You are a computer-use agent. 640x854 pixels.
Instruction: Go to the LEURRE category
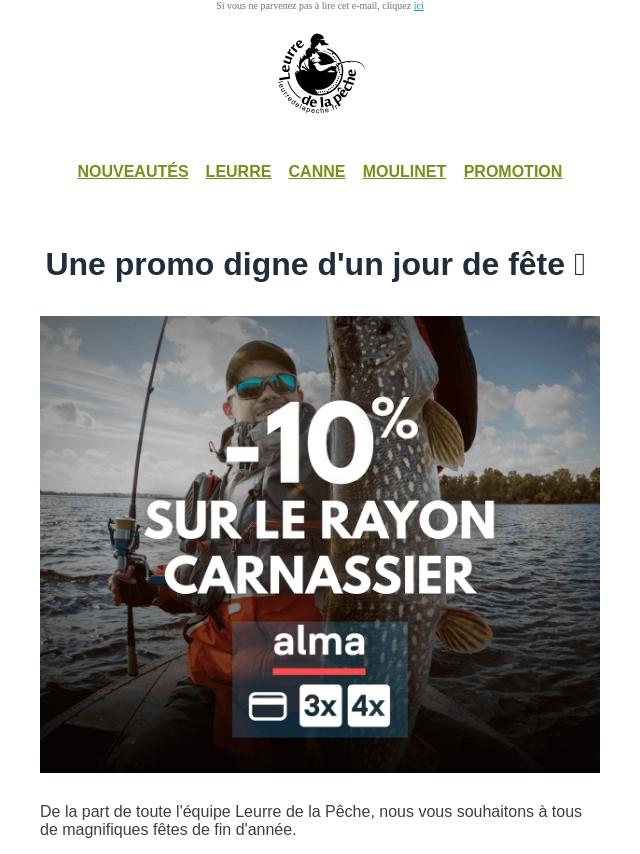pyautogui.click(x=238, y=172)
